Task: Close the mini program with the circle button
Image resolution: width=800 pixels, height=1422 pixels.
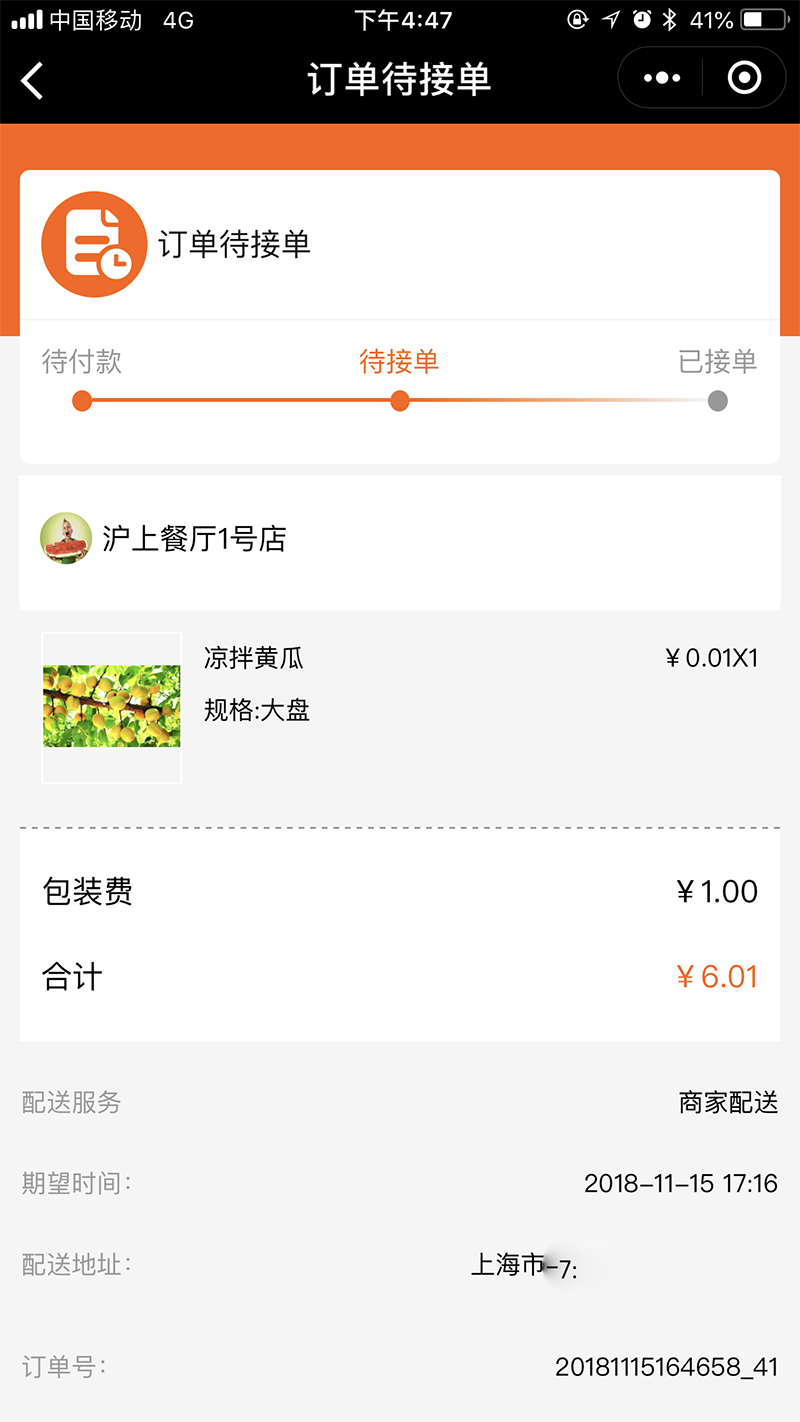Action: pos(744,78)
